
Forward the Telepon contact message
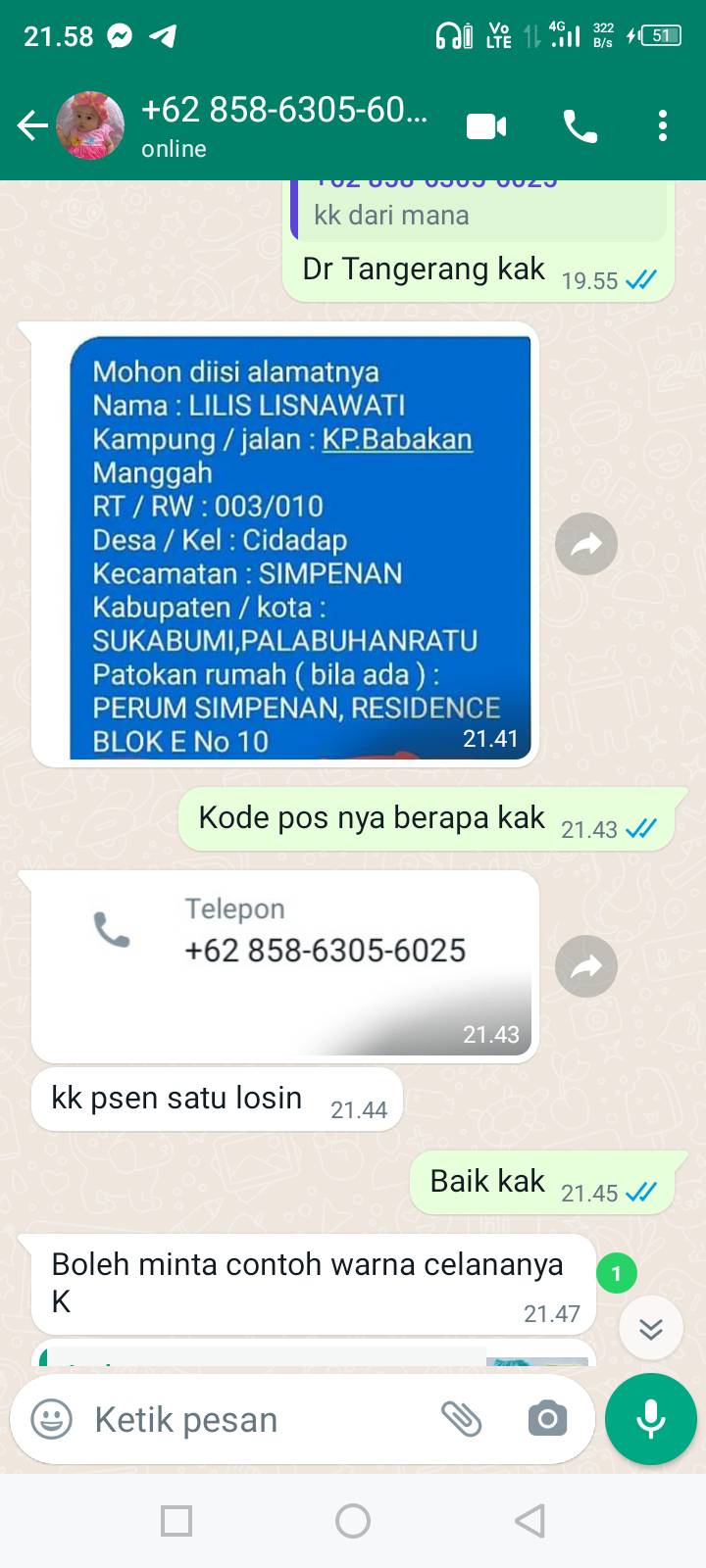586,966
